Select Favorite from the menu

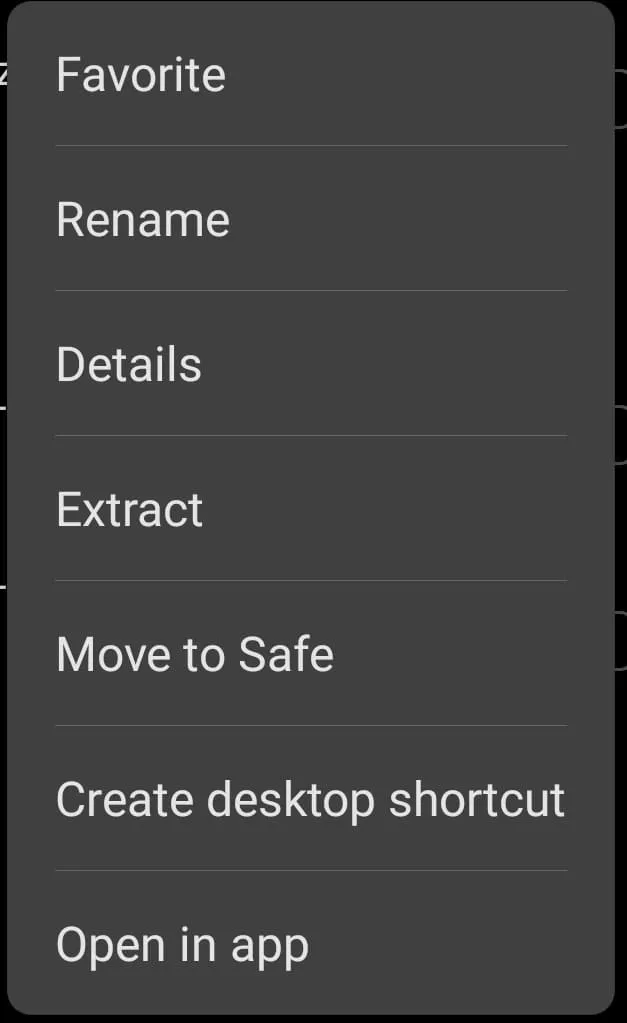coord(311,74)
